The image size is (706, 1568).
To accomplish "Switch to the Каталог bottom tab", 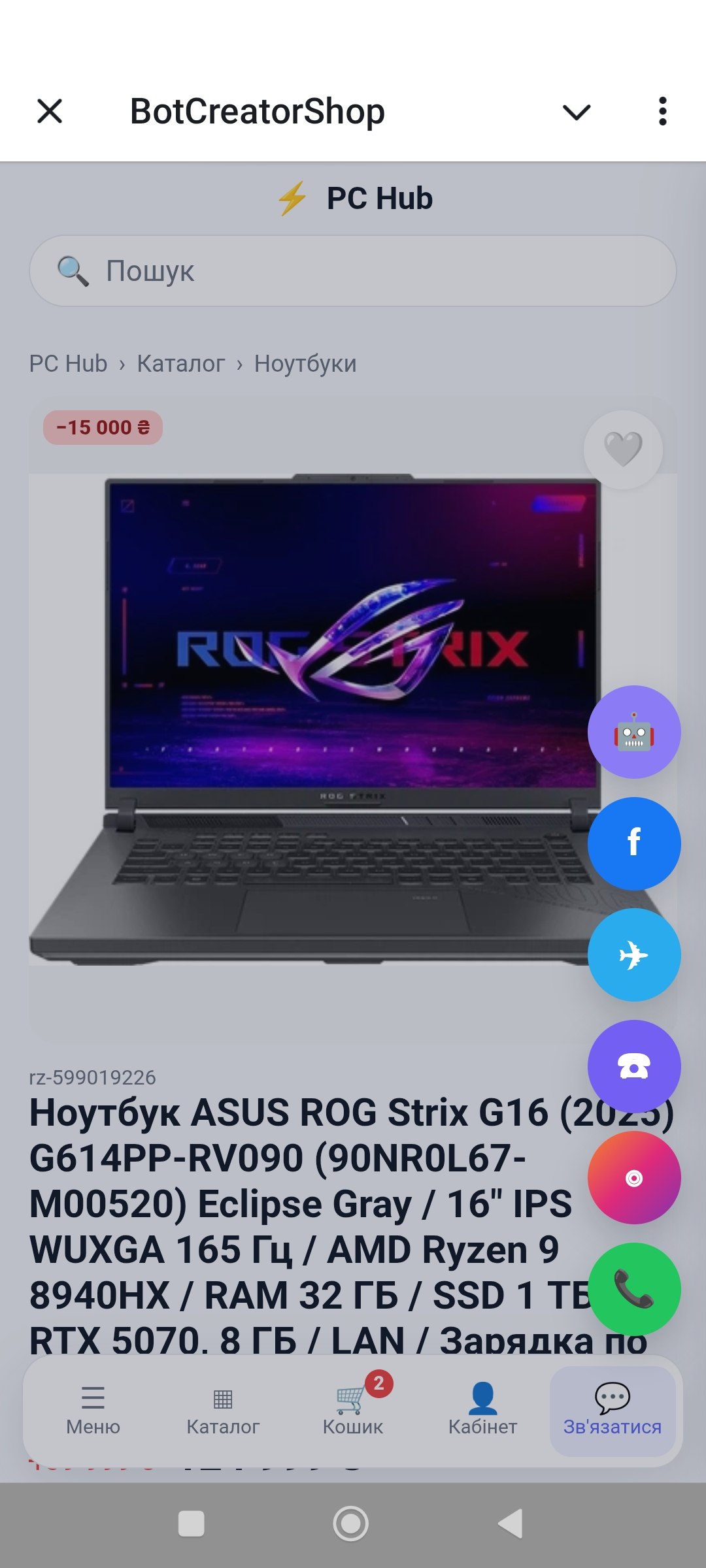I will pos(223,1411).
